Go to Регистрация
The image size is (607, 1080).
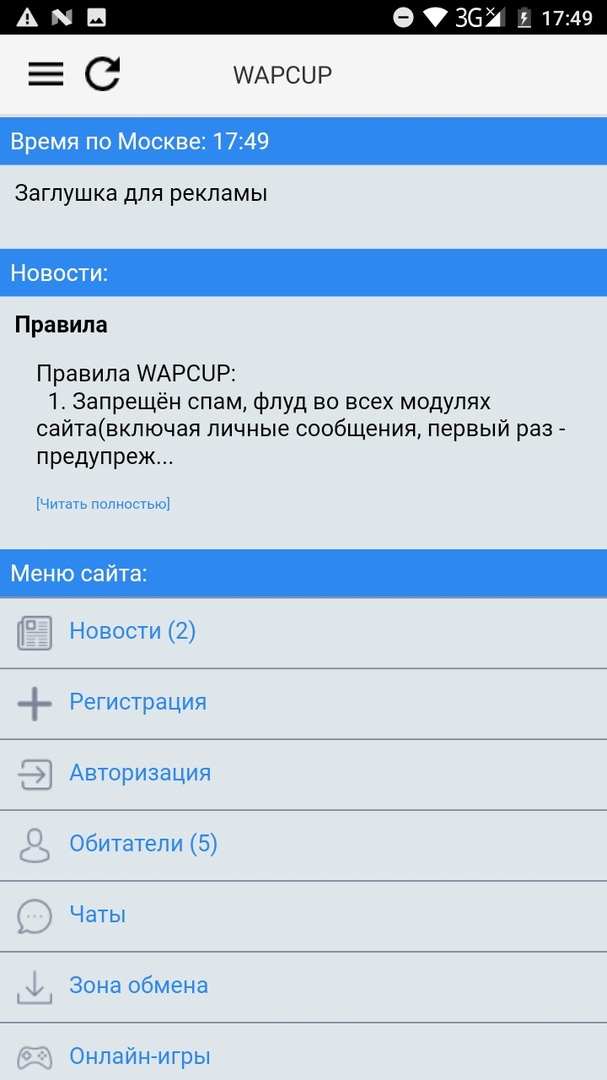point(137,702)
